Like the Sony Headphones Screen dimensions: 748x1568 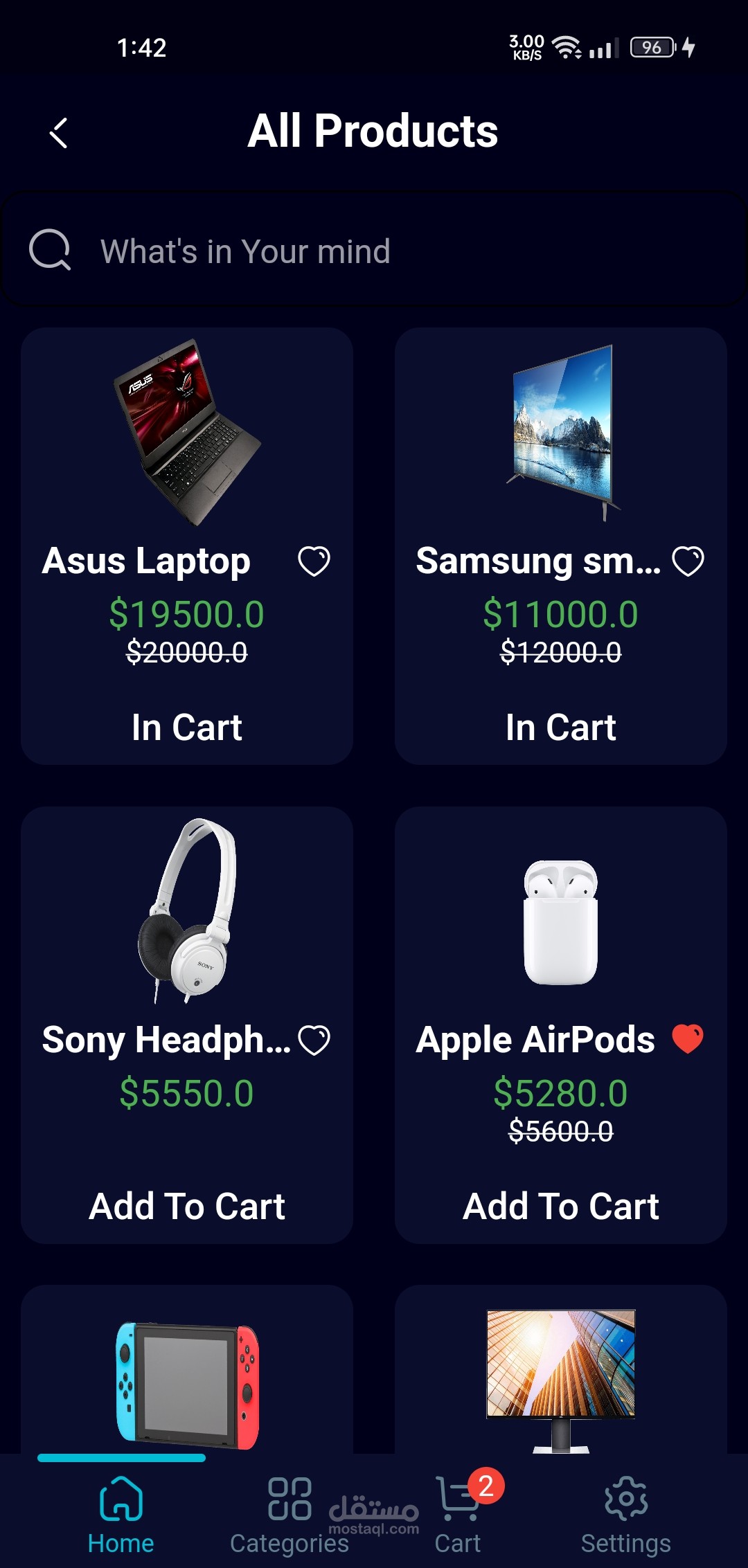tap(314, 1040)
